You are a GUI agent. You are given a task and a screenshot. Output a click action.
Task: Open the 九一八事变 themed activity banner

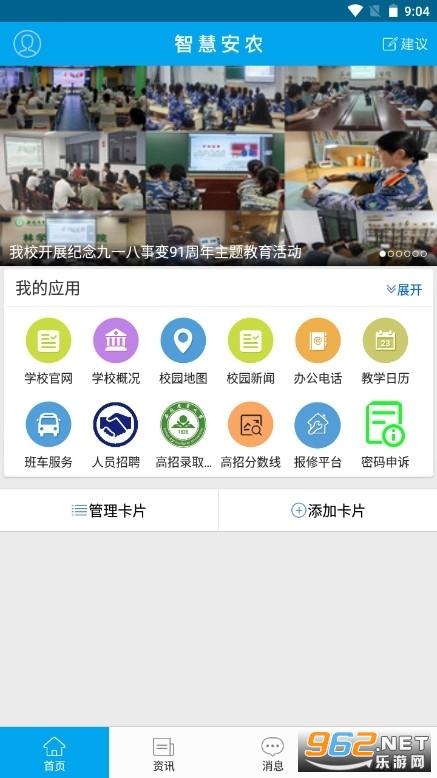[218, 166]
